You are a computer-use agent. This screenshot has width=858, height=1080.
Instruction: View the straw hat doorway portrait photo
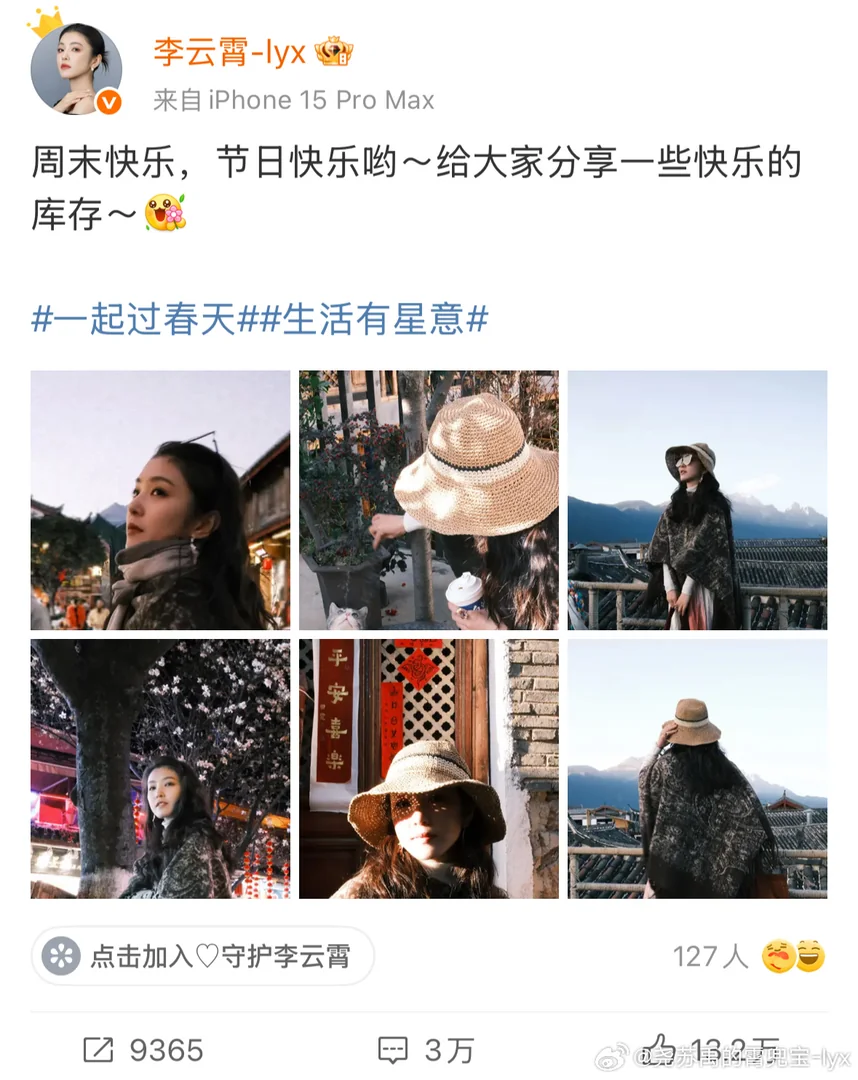point(429,768)
